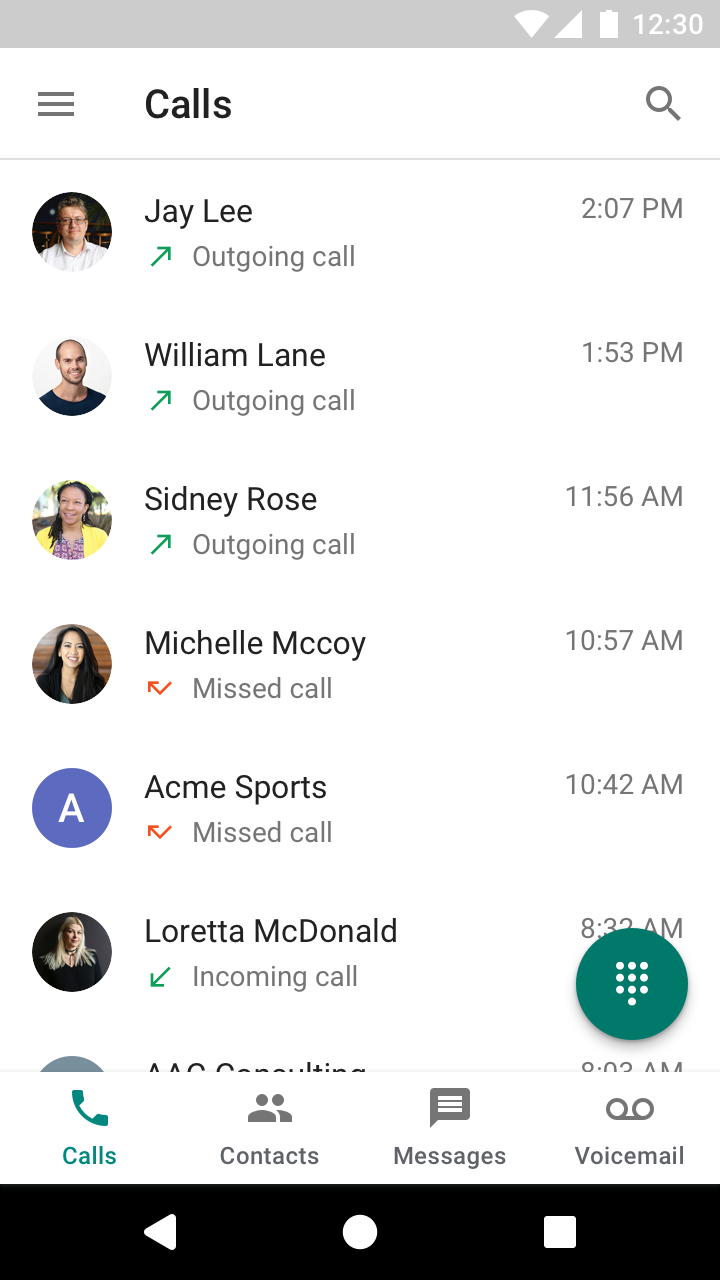Go back with the system back button

click(161, 1232)
